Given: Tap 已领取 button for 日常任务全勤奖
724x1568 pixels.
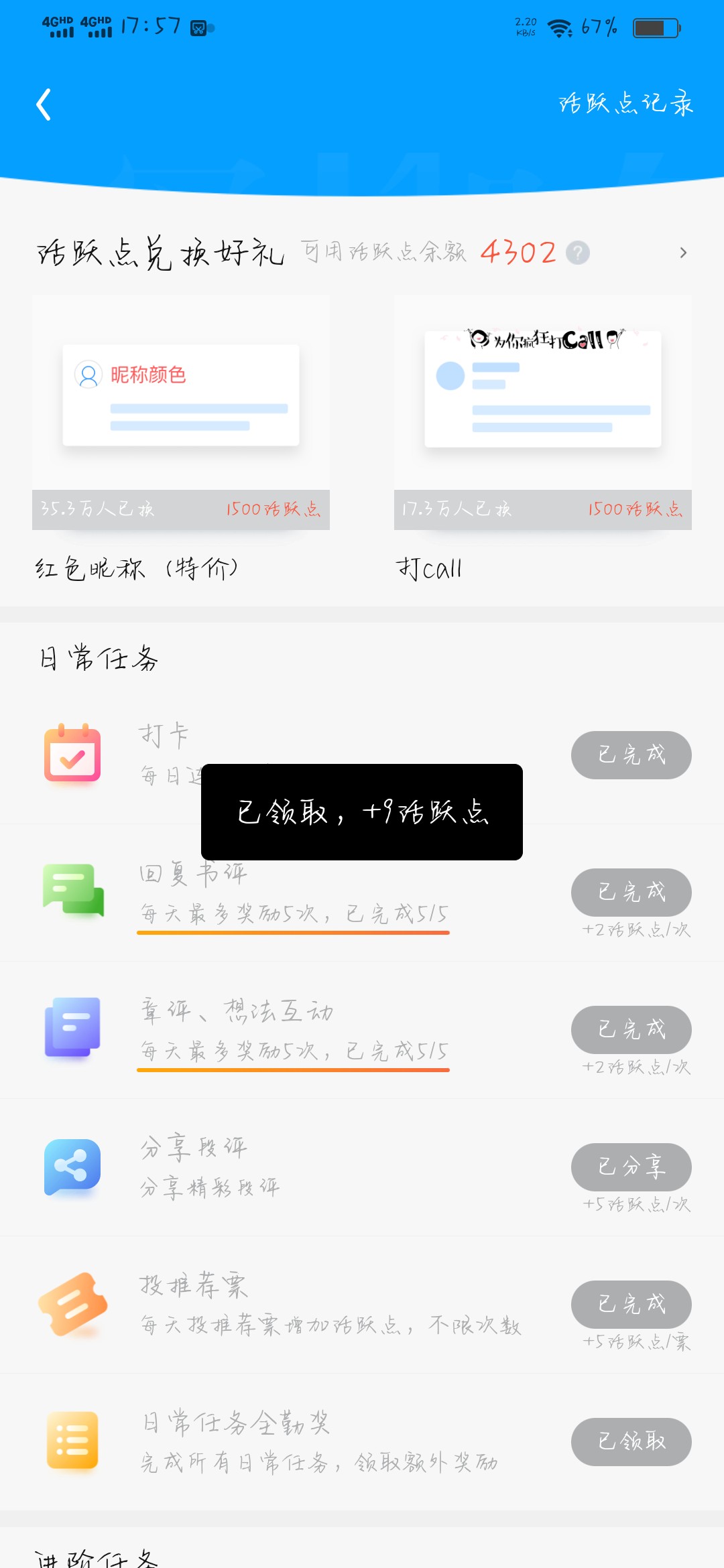Looking at the screenshot, I should pyautogui.click(x=631, y=1441).
